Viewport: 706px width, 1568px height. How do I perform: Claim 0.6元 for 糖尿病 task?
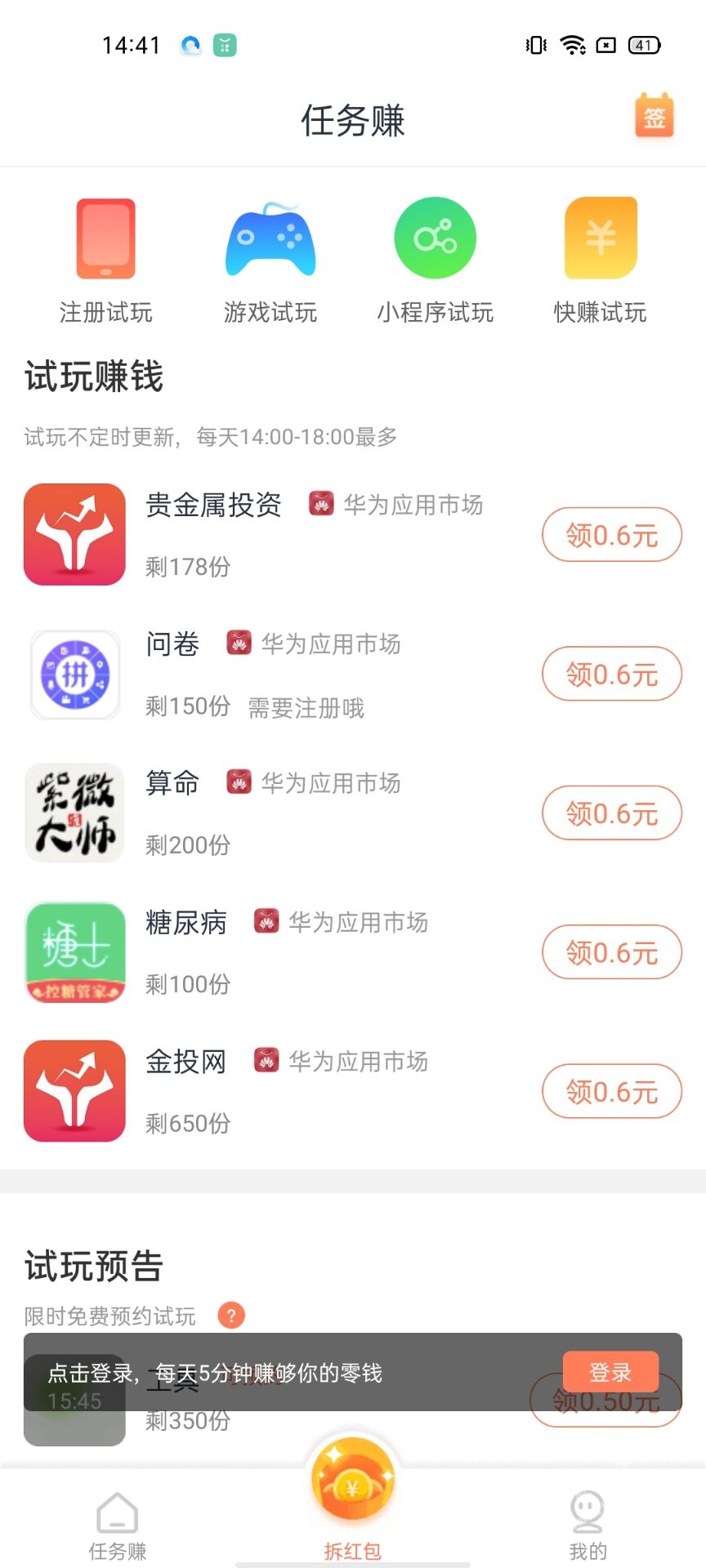point(612,952)
